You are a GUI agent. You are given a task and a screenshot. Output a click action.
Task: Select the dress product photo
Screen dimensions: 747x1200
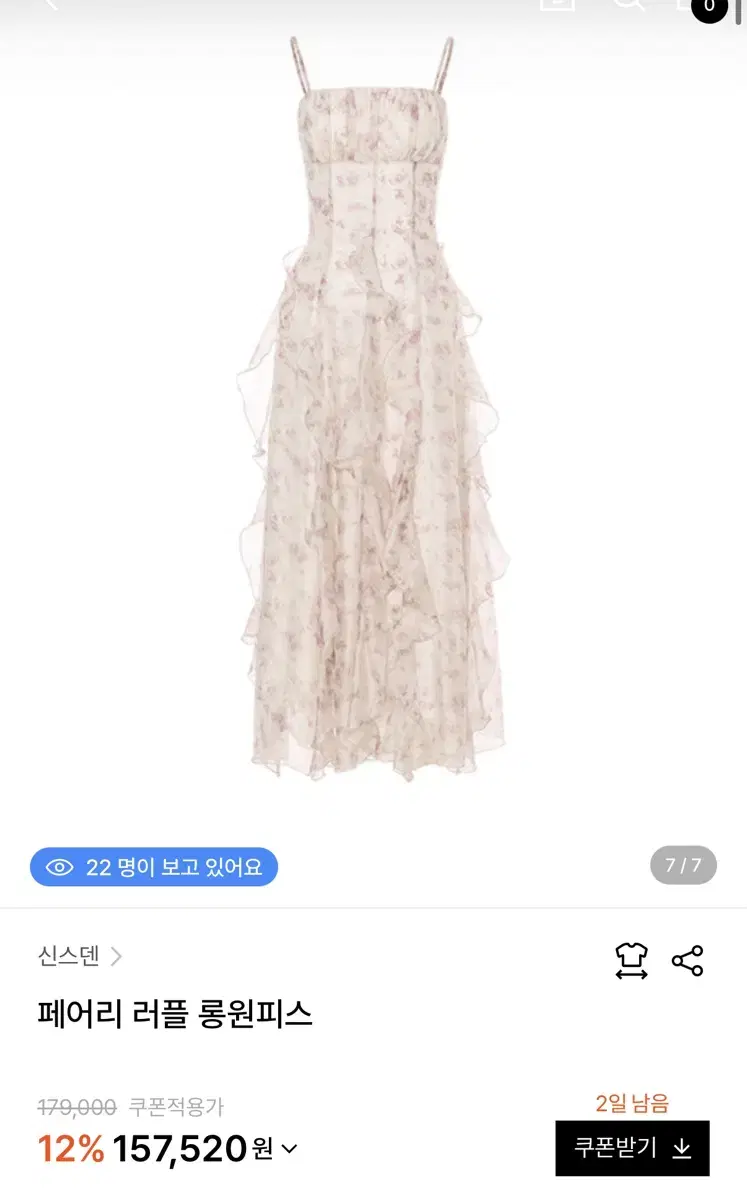click(373, 420)
